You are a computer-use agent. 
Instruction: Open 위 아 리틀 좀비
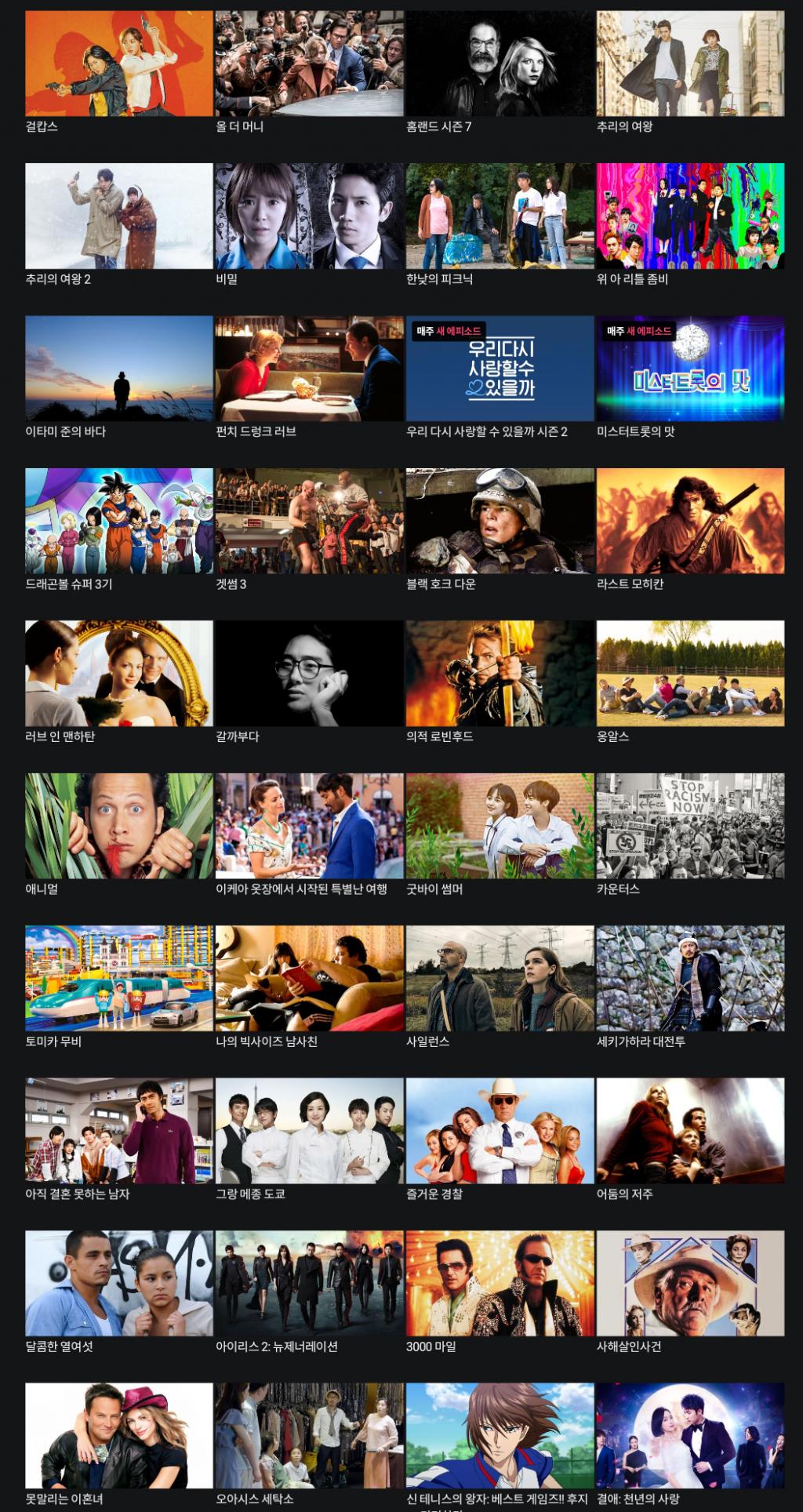coord(689,216)
